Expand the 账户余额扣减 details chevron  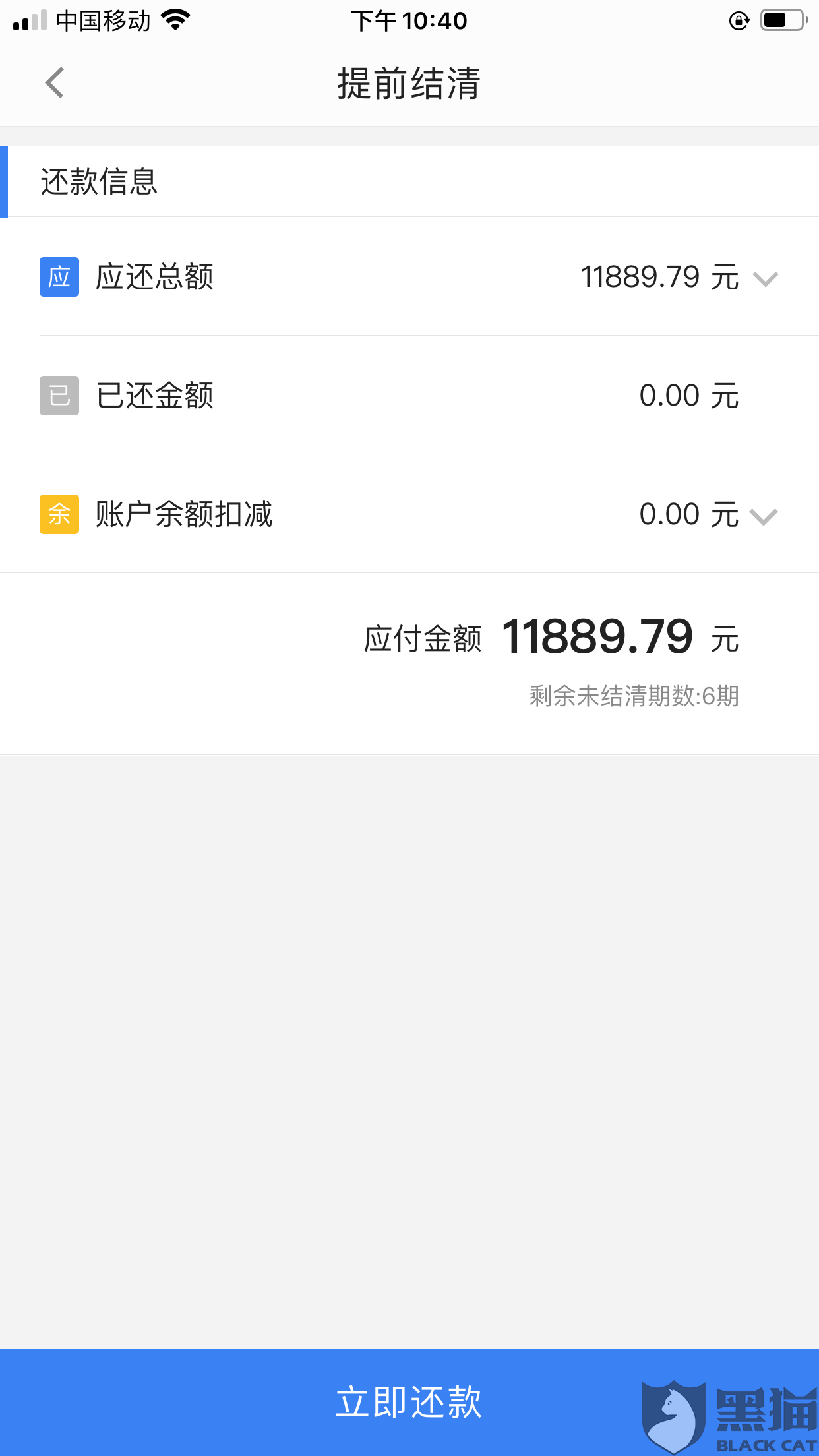click(x=764, y=516)
